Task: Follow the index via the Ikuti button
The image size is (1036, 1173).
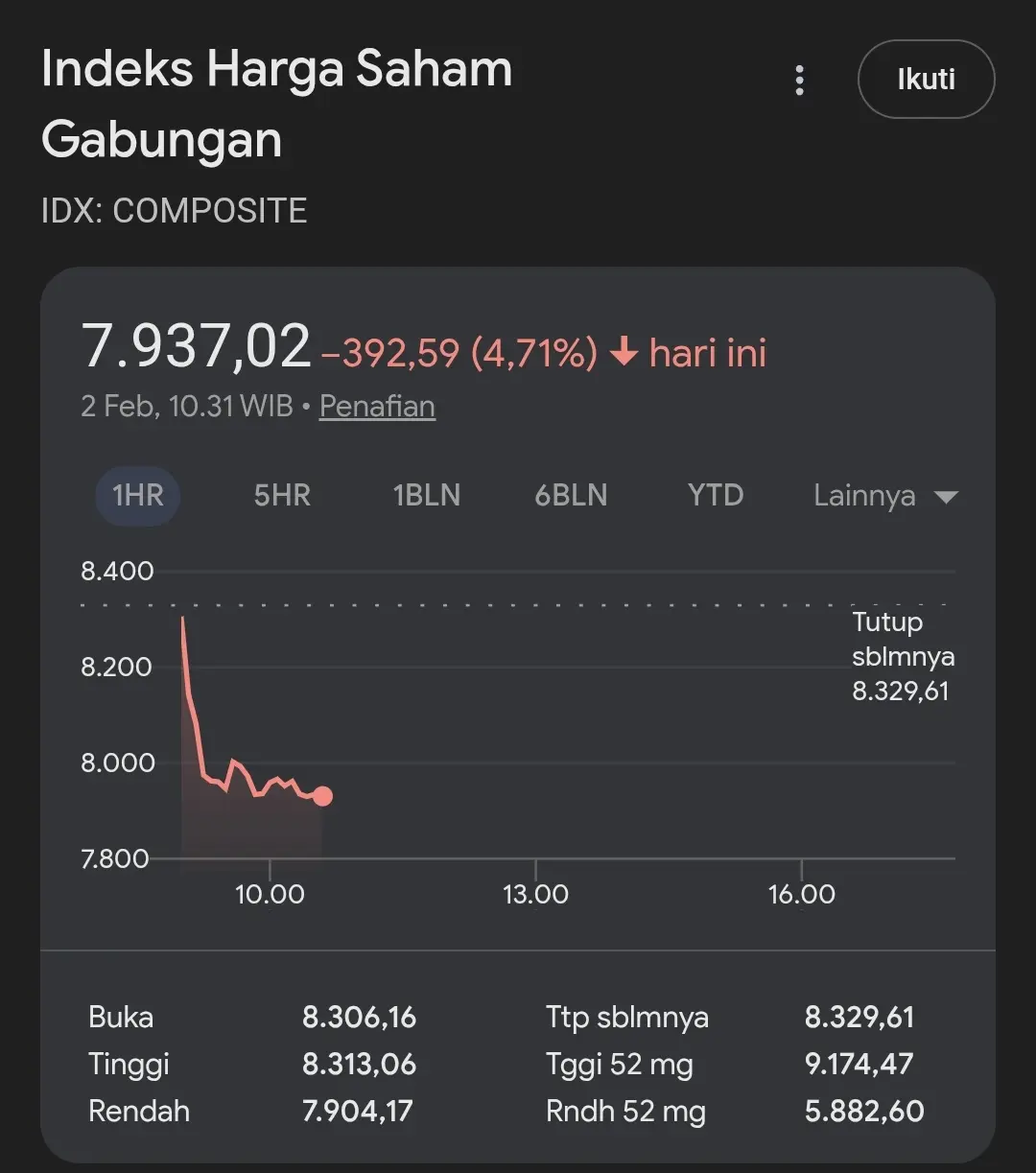Action: [x=925, y=80]
